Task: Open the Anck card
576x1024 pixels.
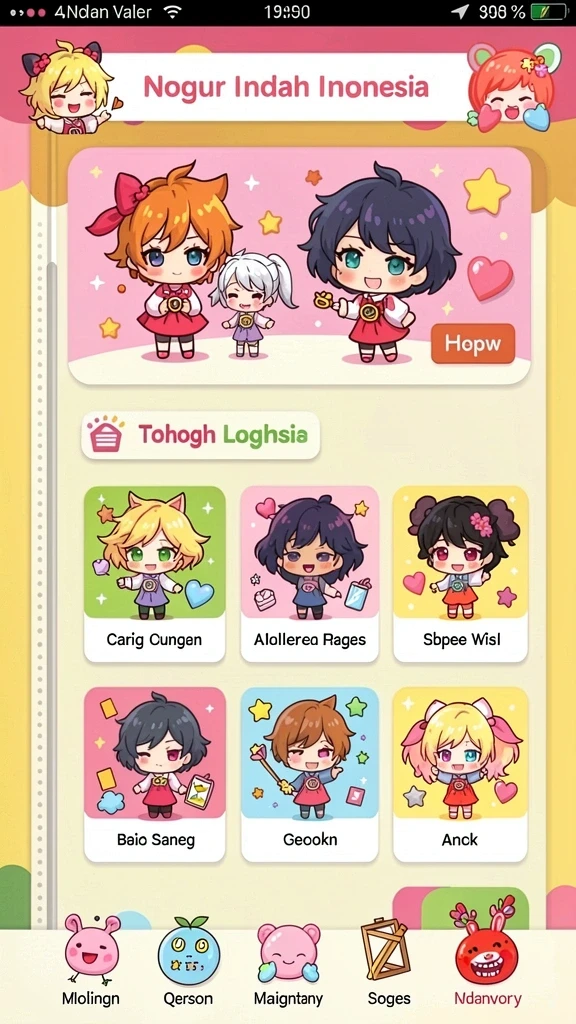Action: (x=460, y=774)
